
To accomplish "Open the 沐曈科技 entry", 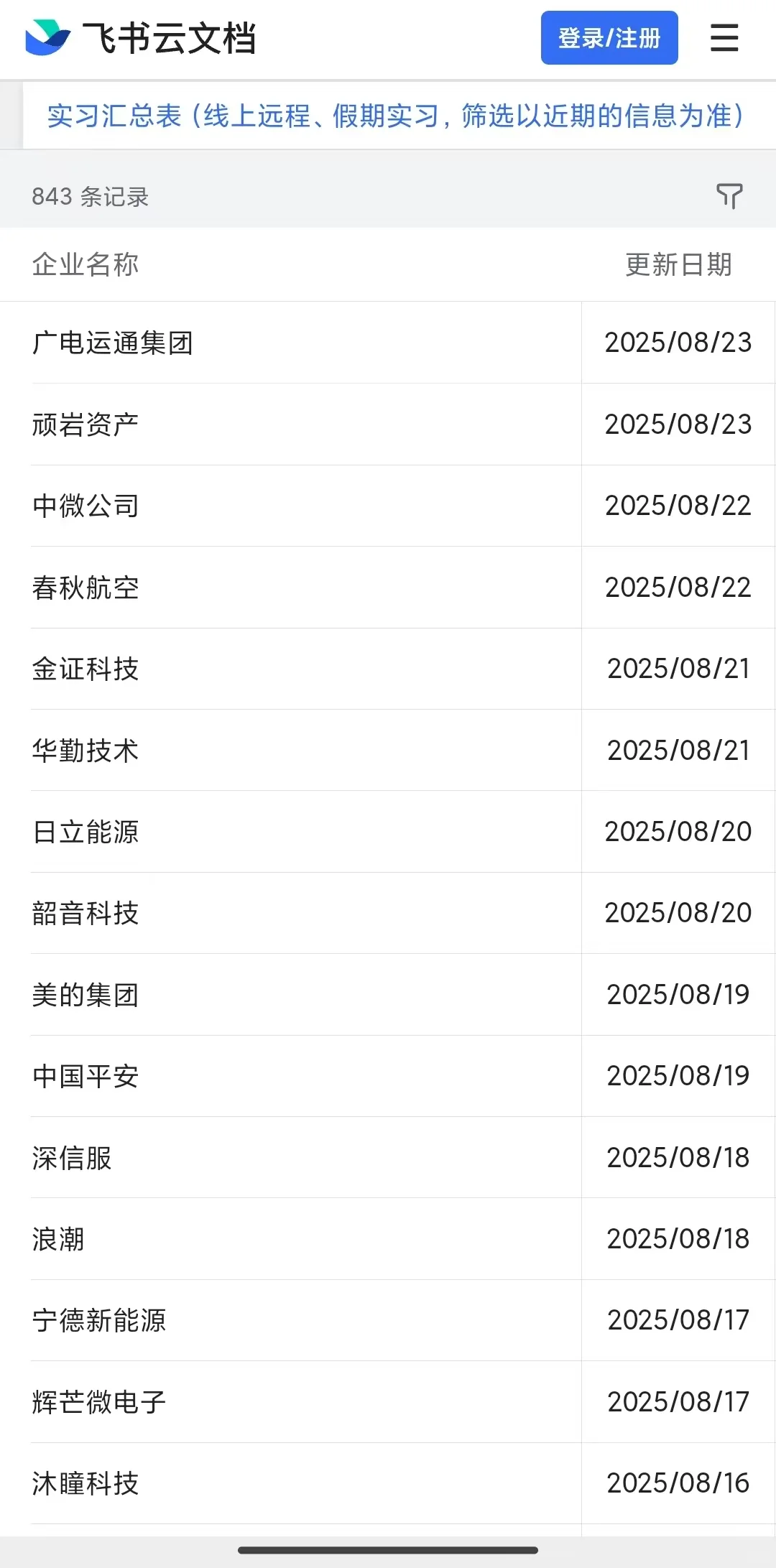I will pyautogui.click(x=388, y=1483).
